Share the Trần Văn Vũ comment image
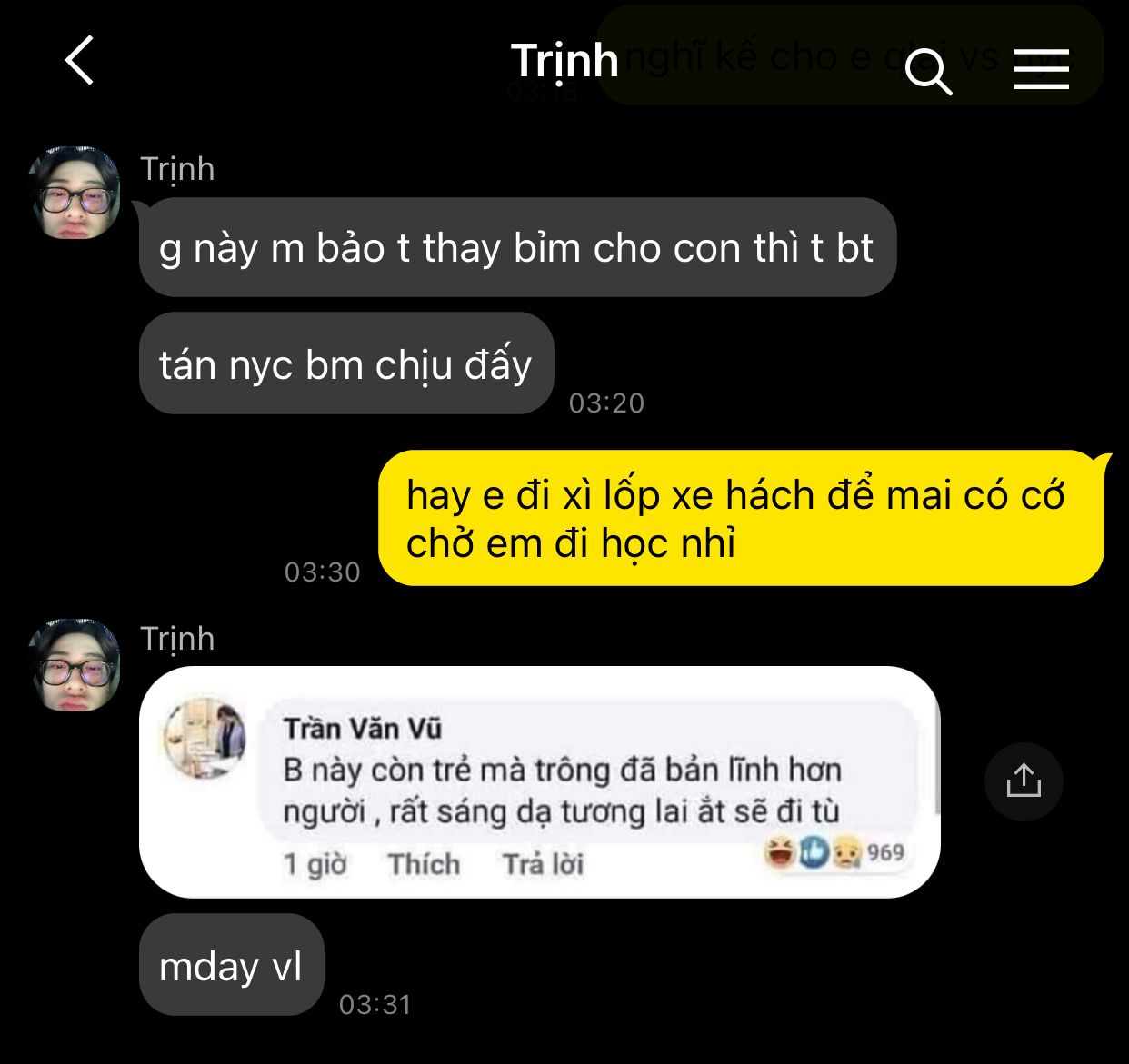The width and height of the screenshot is (1129, 1064). tap(1024, 781)
